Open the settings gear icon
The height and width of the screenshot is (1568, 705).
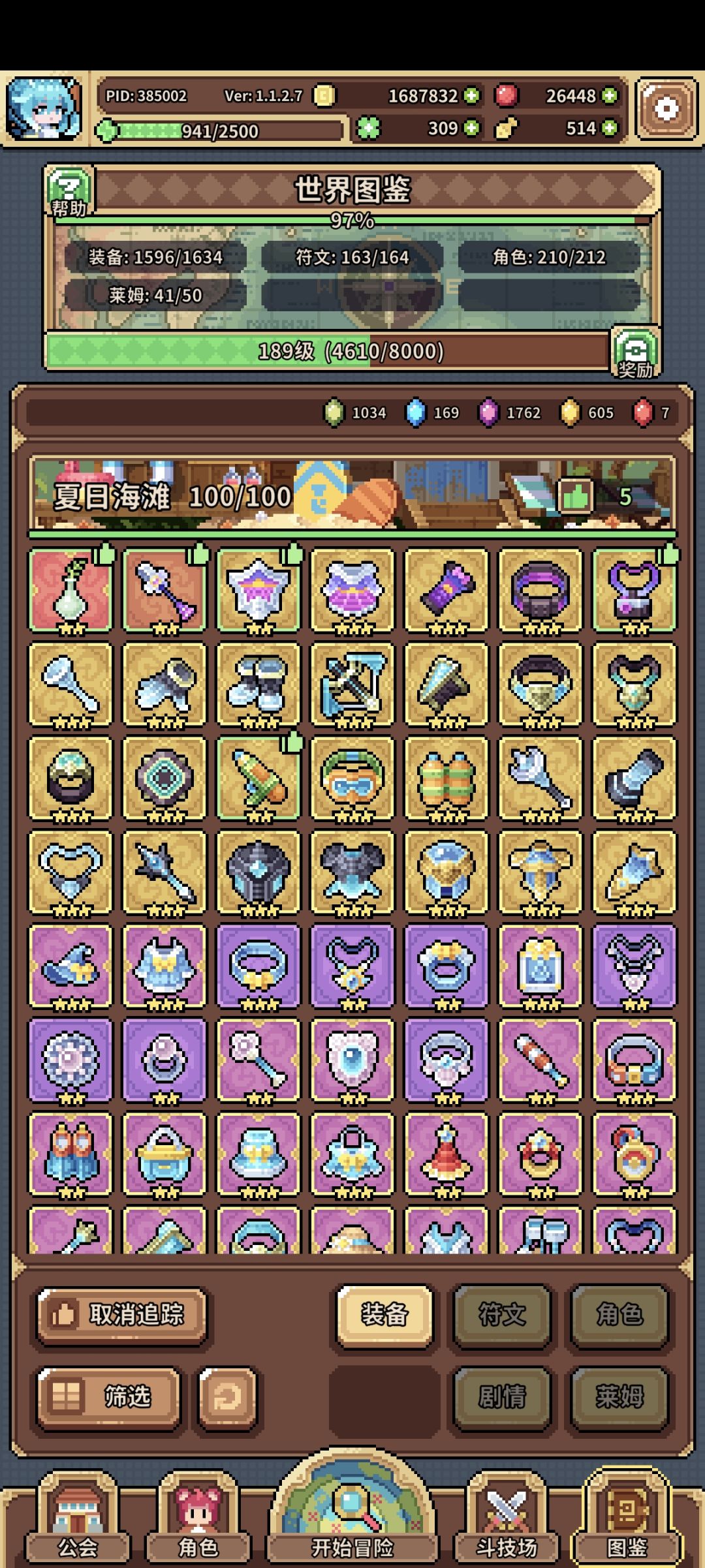click(666, 109)
